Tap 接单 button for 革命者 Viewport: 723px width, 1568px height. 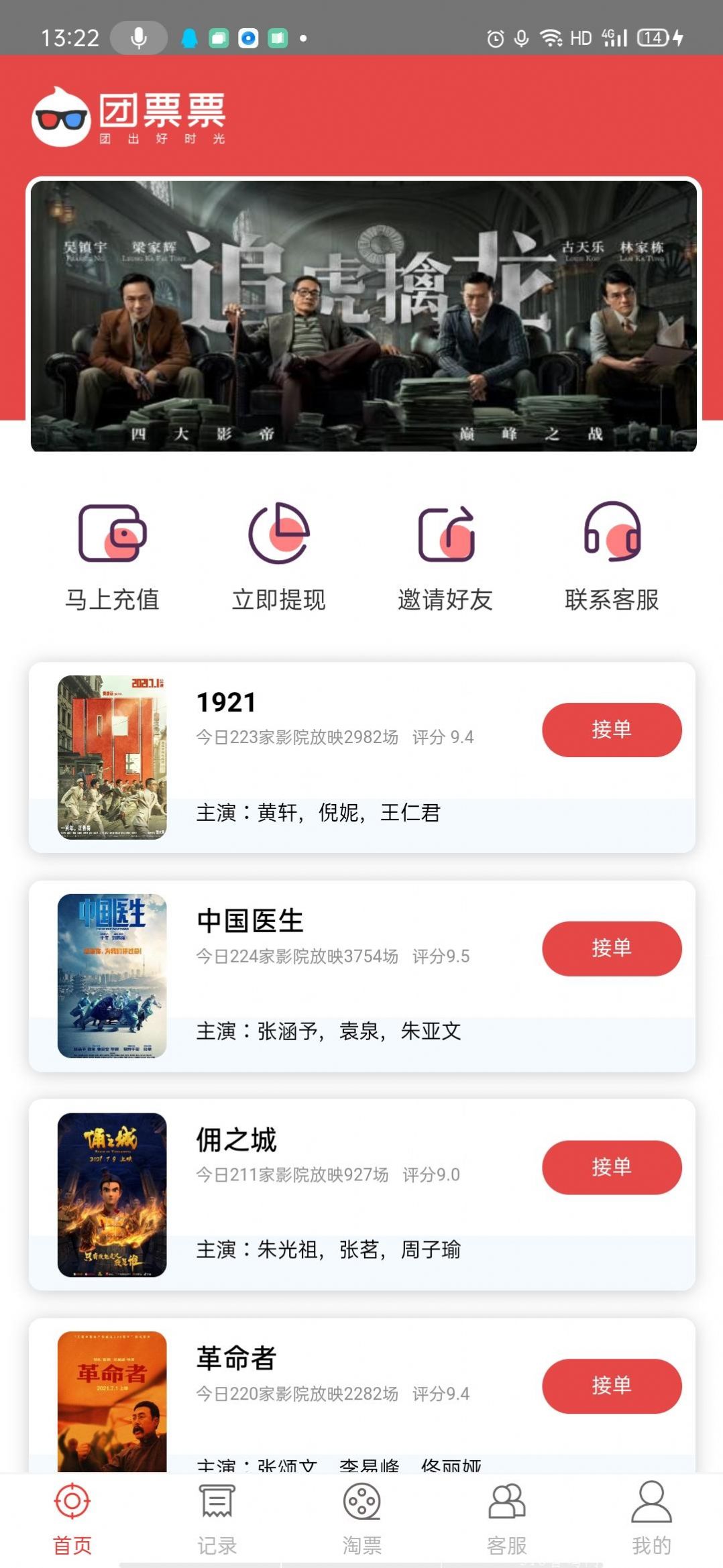[x=611, y=1386]
